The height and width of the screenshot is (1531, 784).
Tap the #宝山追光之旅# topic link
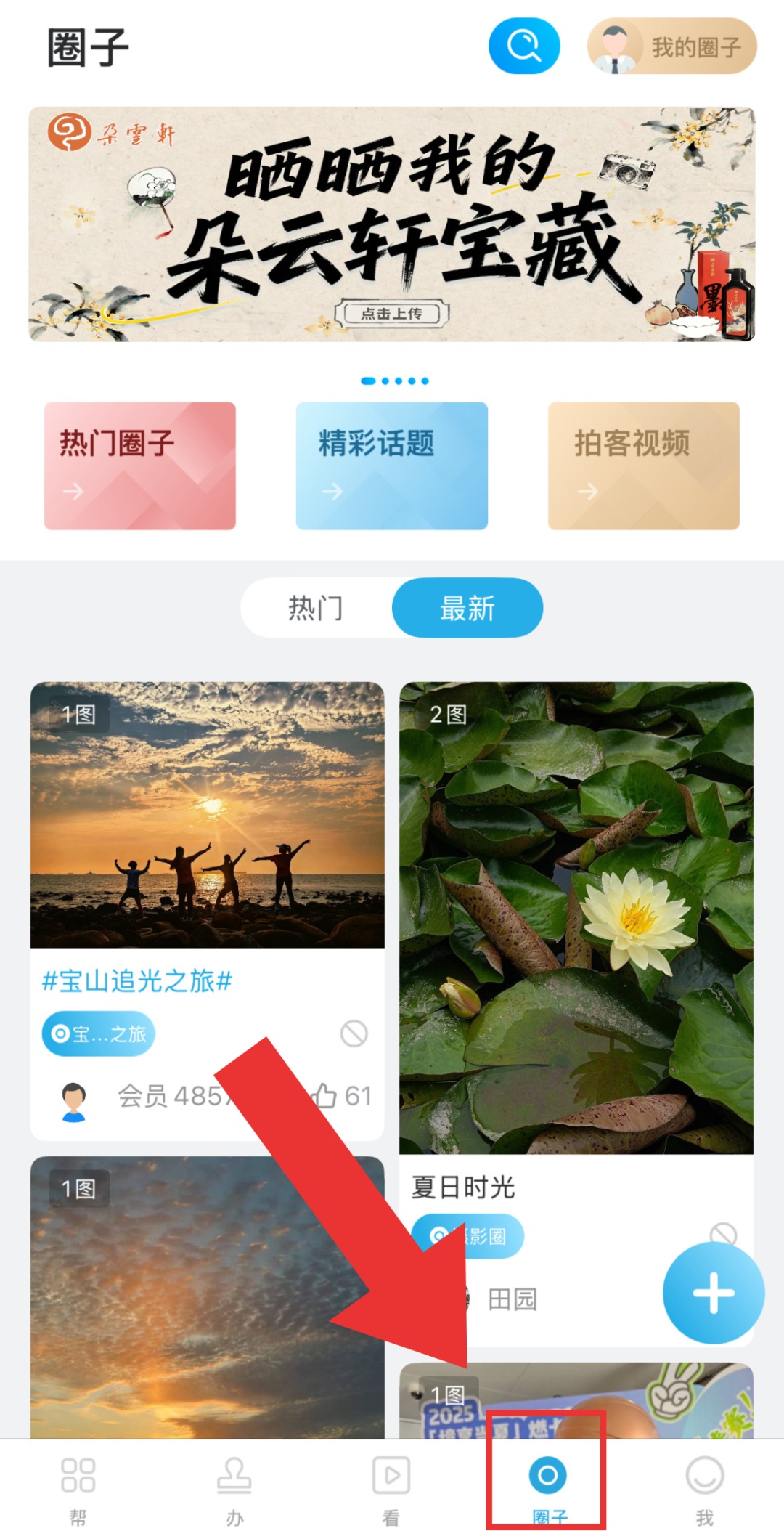click(137, 981)
